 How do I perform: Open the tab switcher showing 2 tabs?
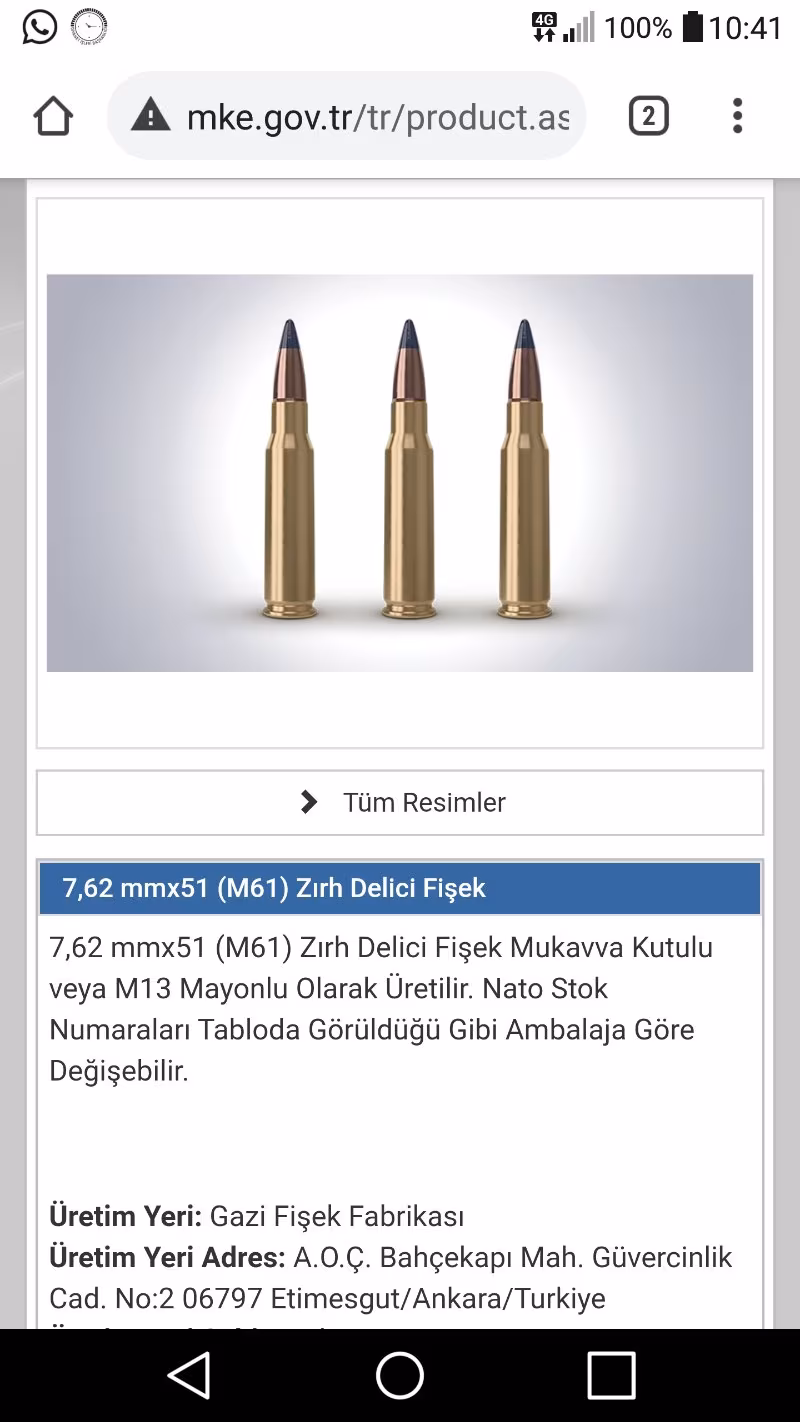pyautogui.click(x=647, y=115)
